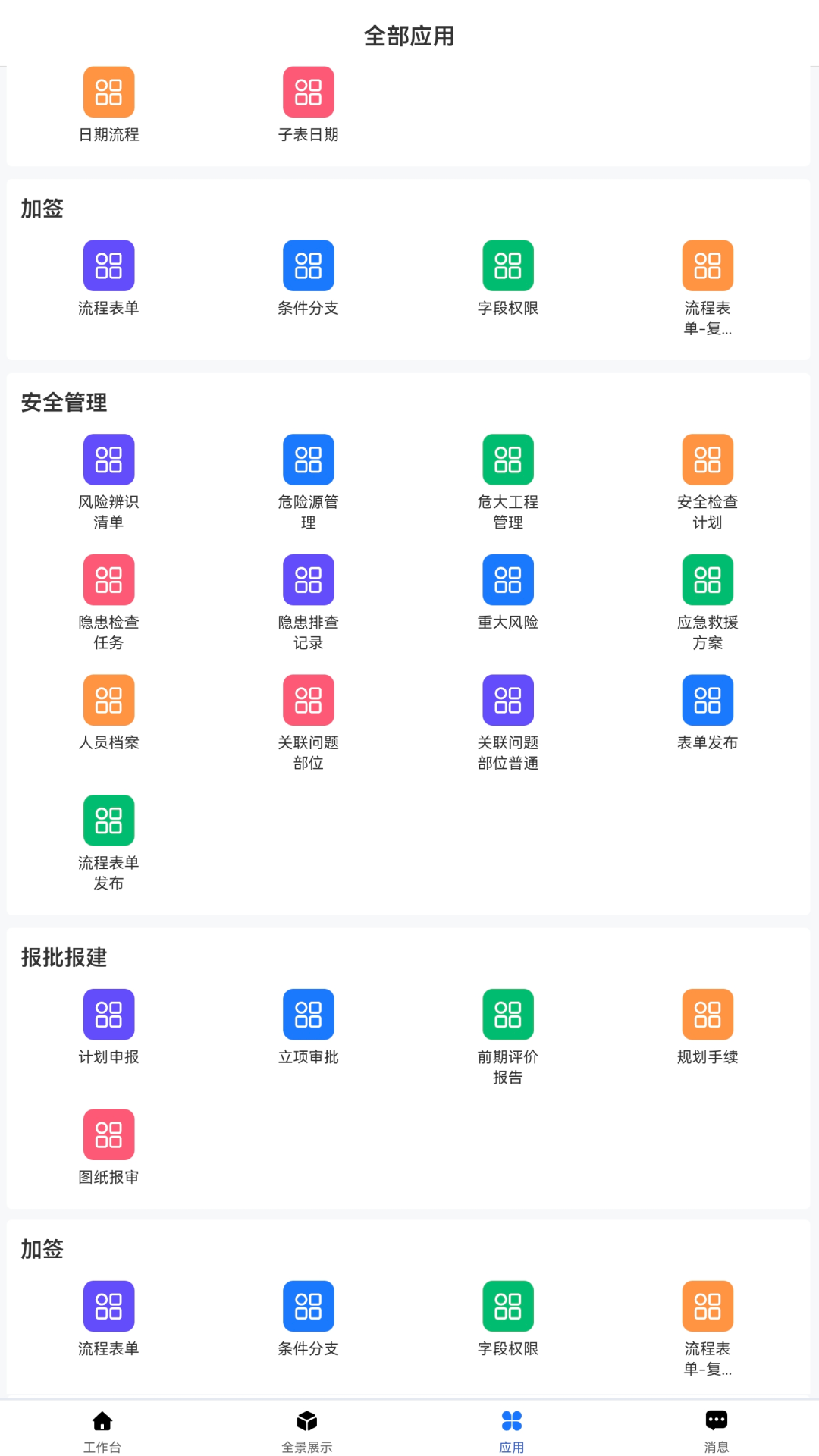
Task: Launch the 立项审批 app
Action: (308, 1015)
